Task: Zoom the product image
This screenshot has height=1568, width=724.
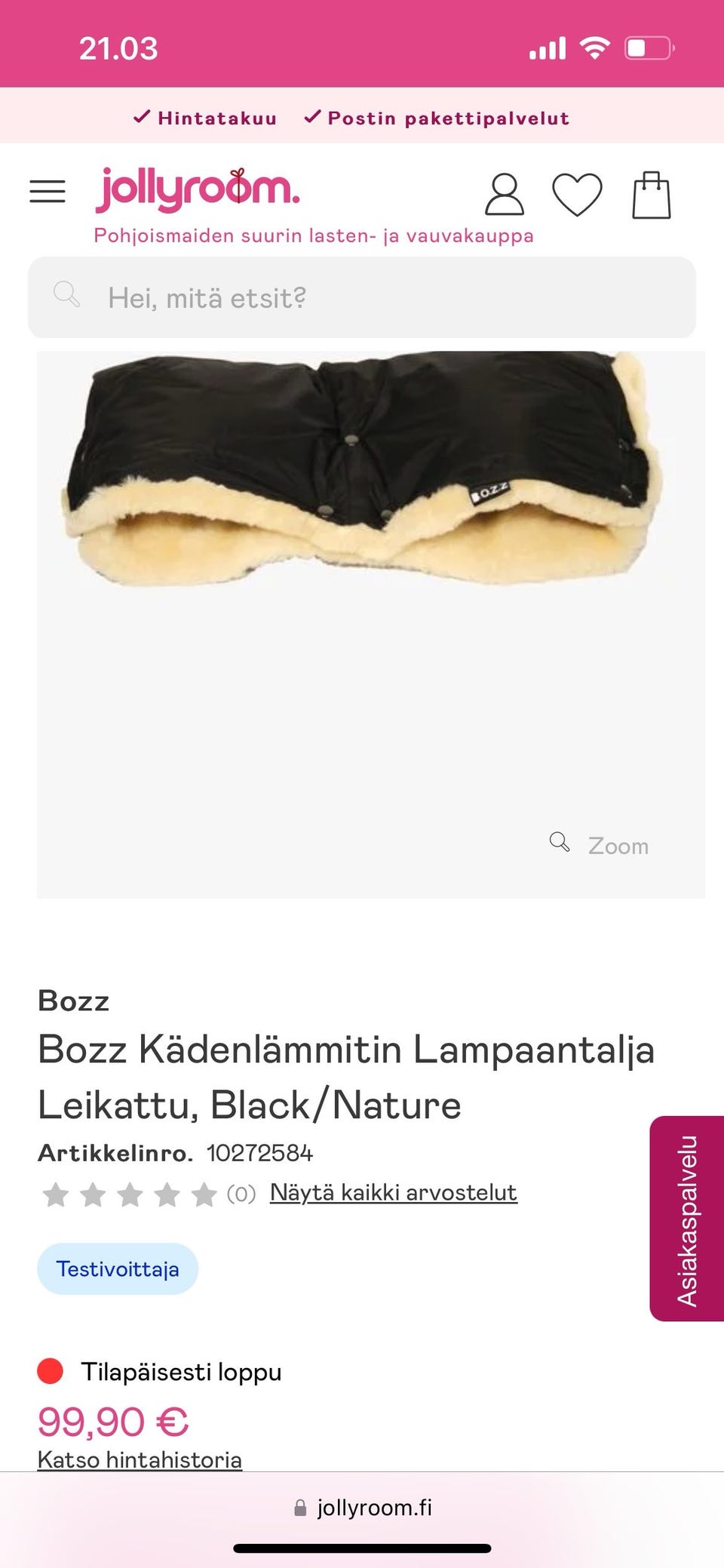Action: click(601, 845)
